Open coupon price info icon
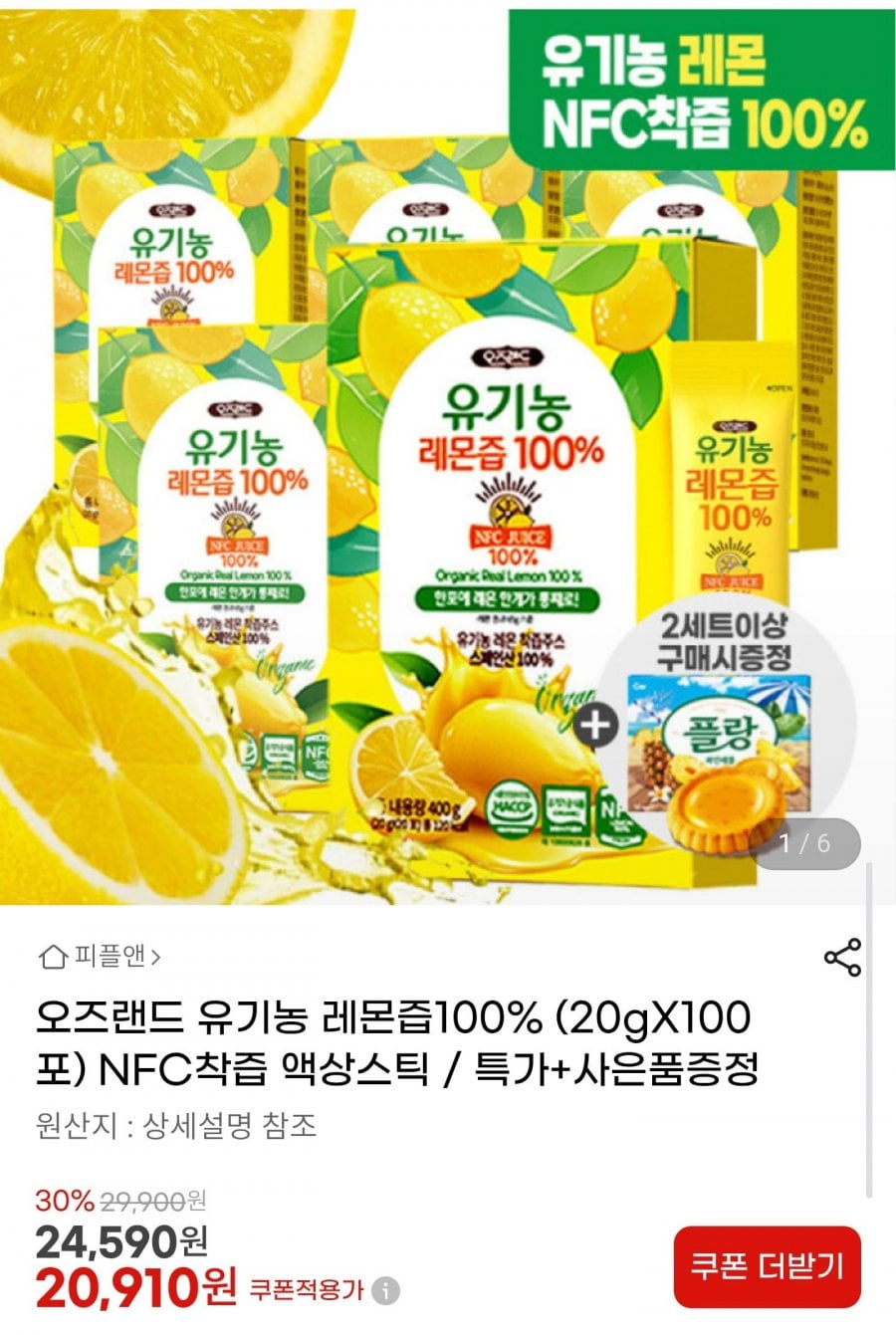The image size is (896, 1335). [x=386, y=1291]
